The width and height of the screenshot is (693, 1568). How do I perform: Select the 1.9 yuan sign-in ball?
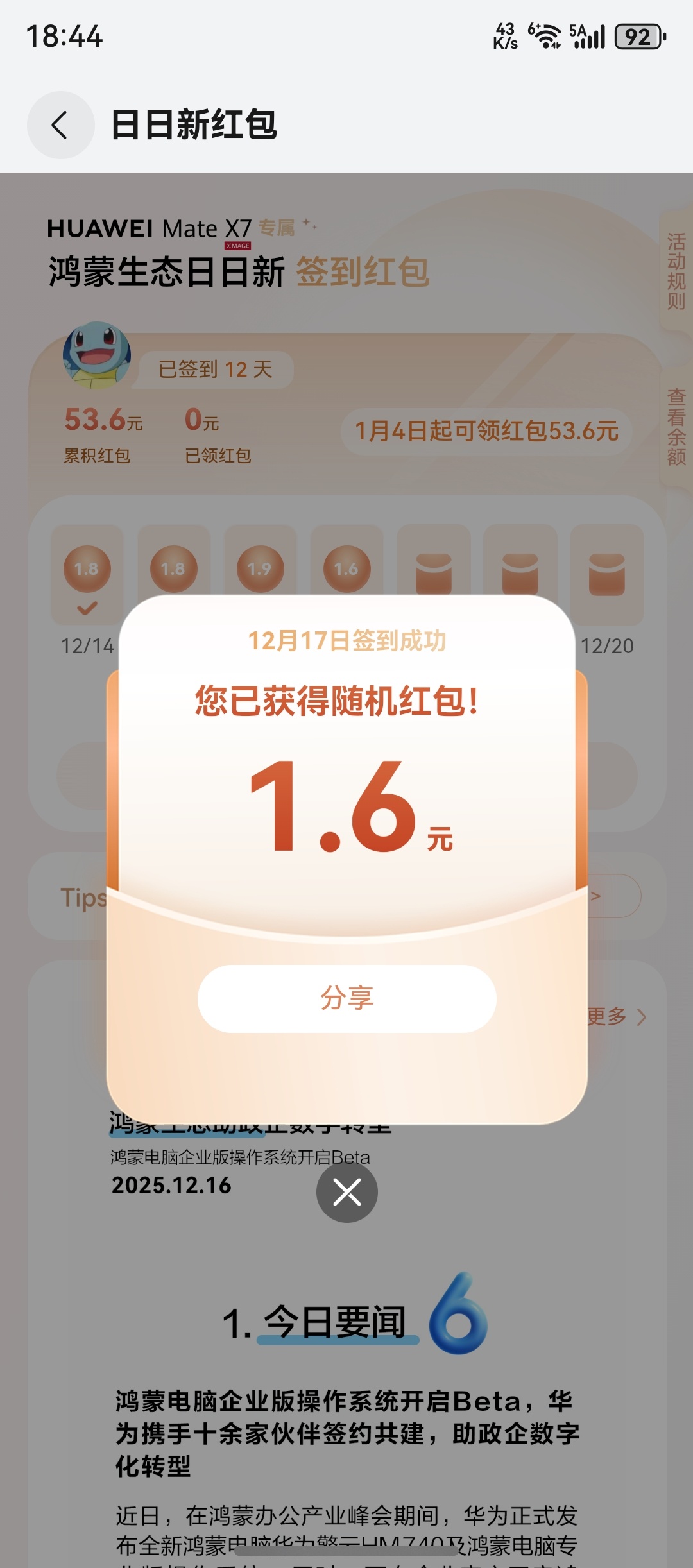(259, 568)
